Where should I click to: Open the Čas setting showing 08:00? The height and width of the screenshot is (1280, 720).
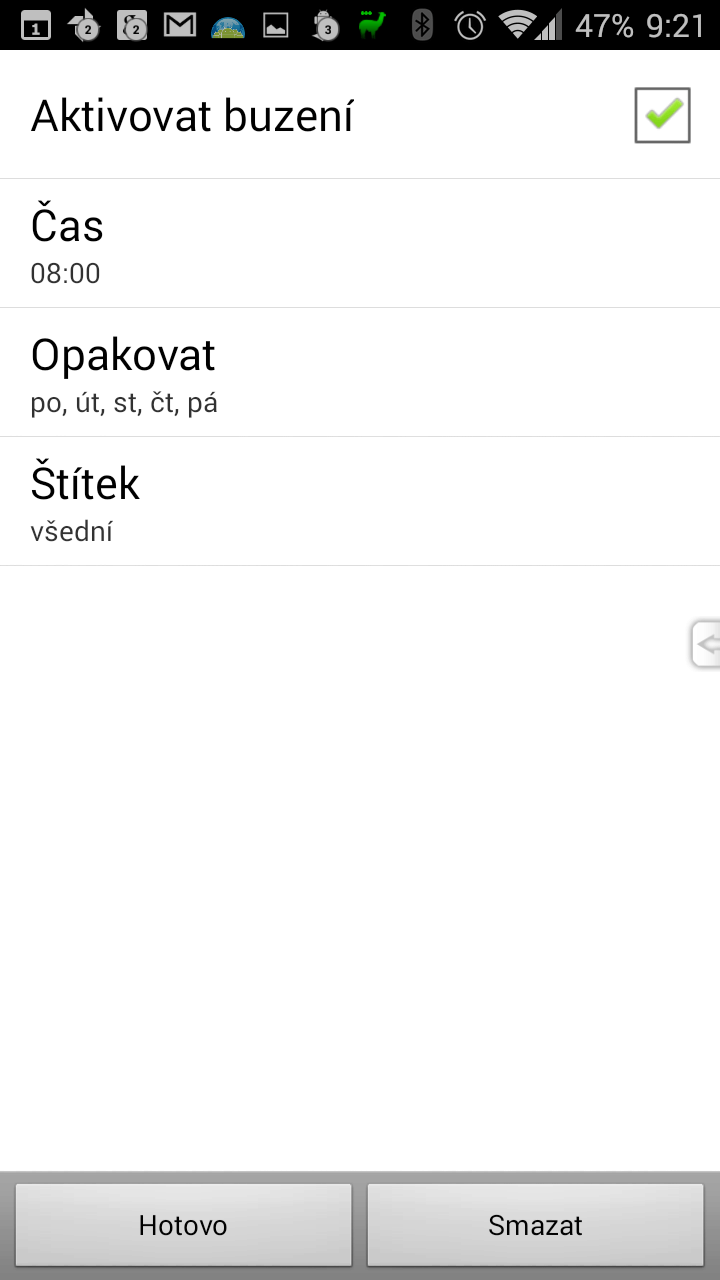click(360, 244)
